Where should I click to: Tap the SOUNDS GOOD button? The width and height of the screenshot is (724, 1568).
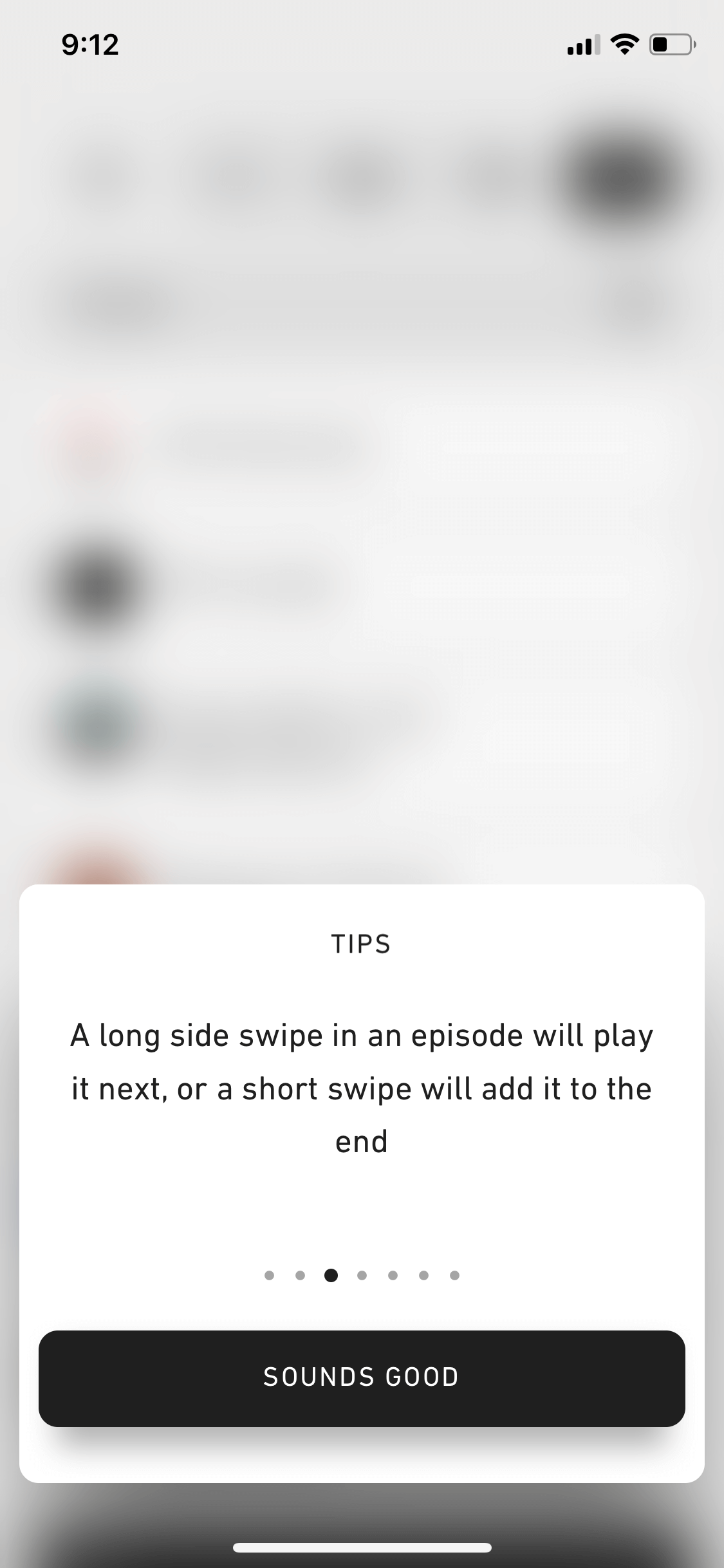pos(362,1378)
